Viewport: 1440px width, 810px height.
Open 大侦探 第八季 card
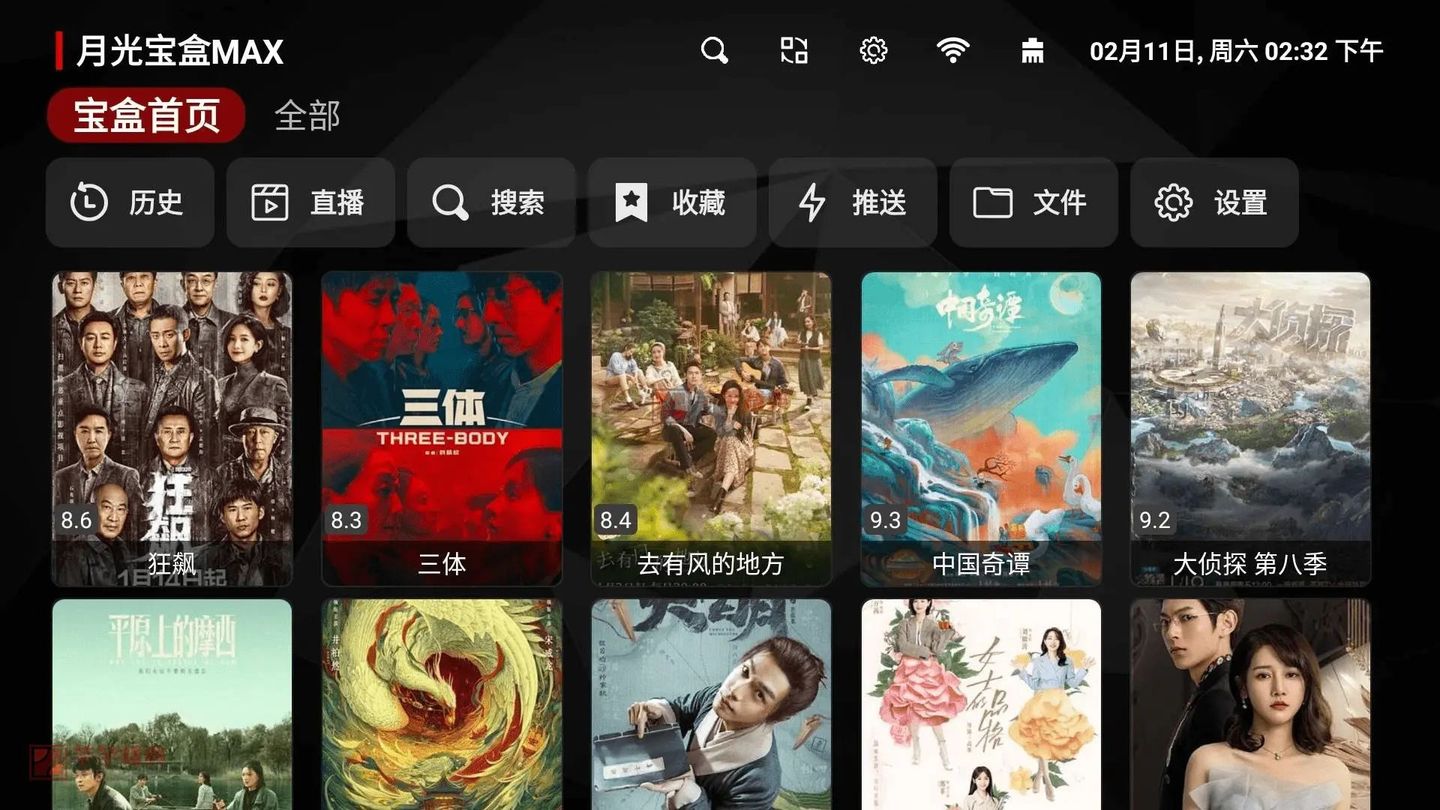pyautogui.click(x=1250, y=428)
